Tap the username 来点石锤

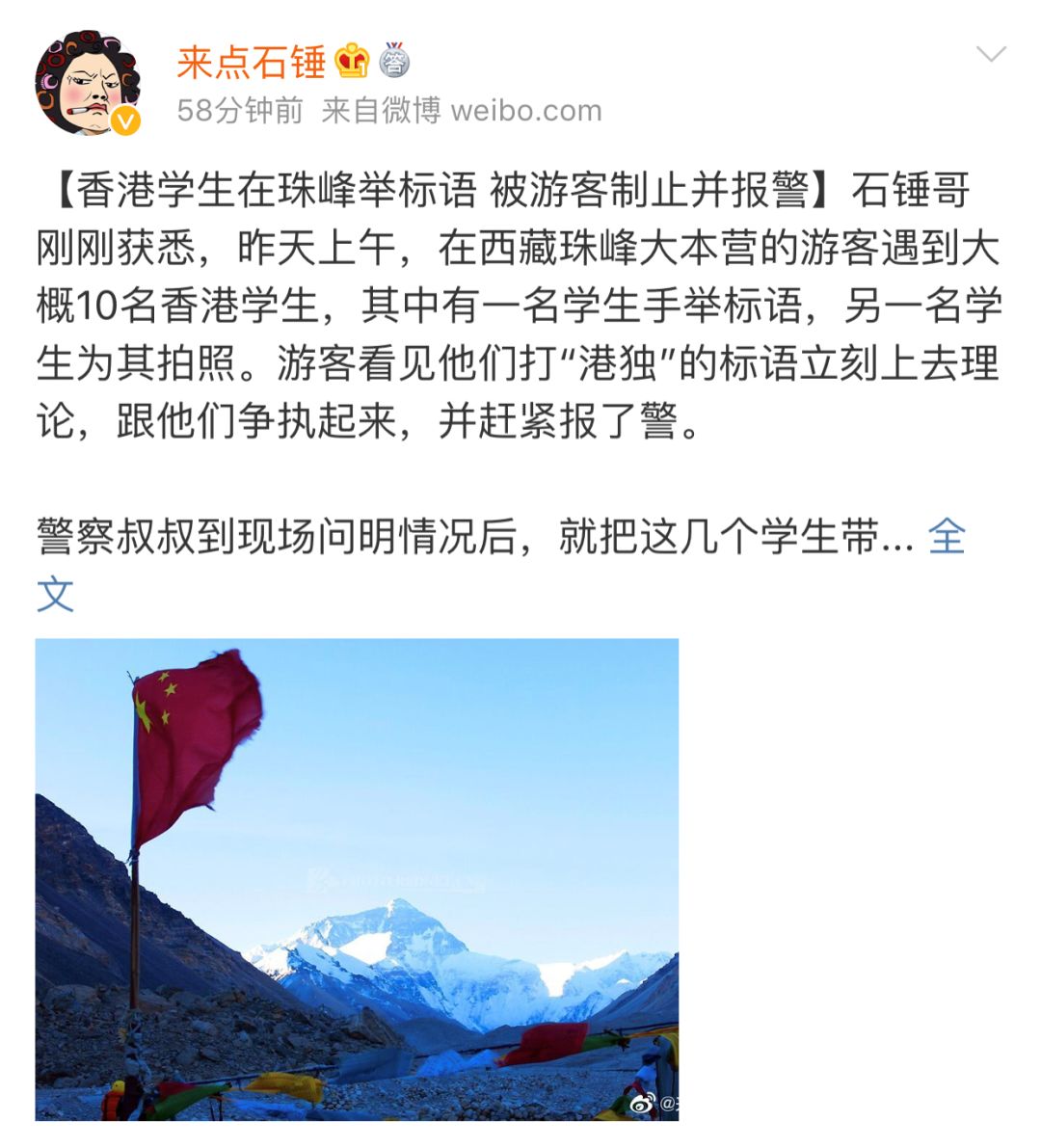(x=251, y=63)
